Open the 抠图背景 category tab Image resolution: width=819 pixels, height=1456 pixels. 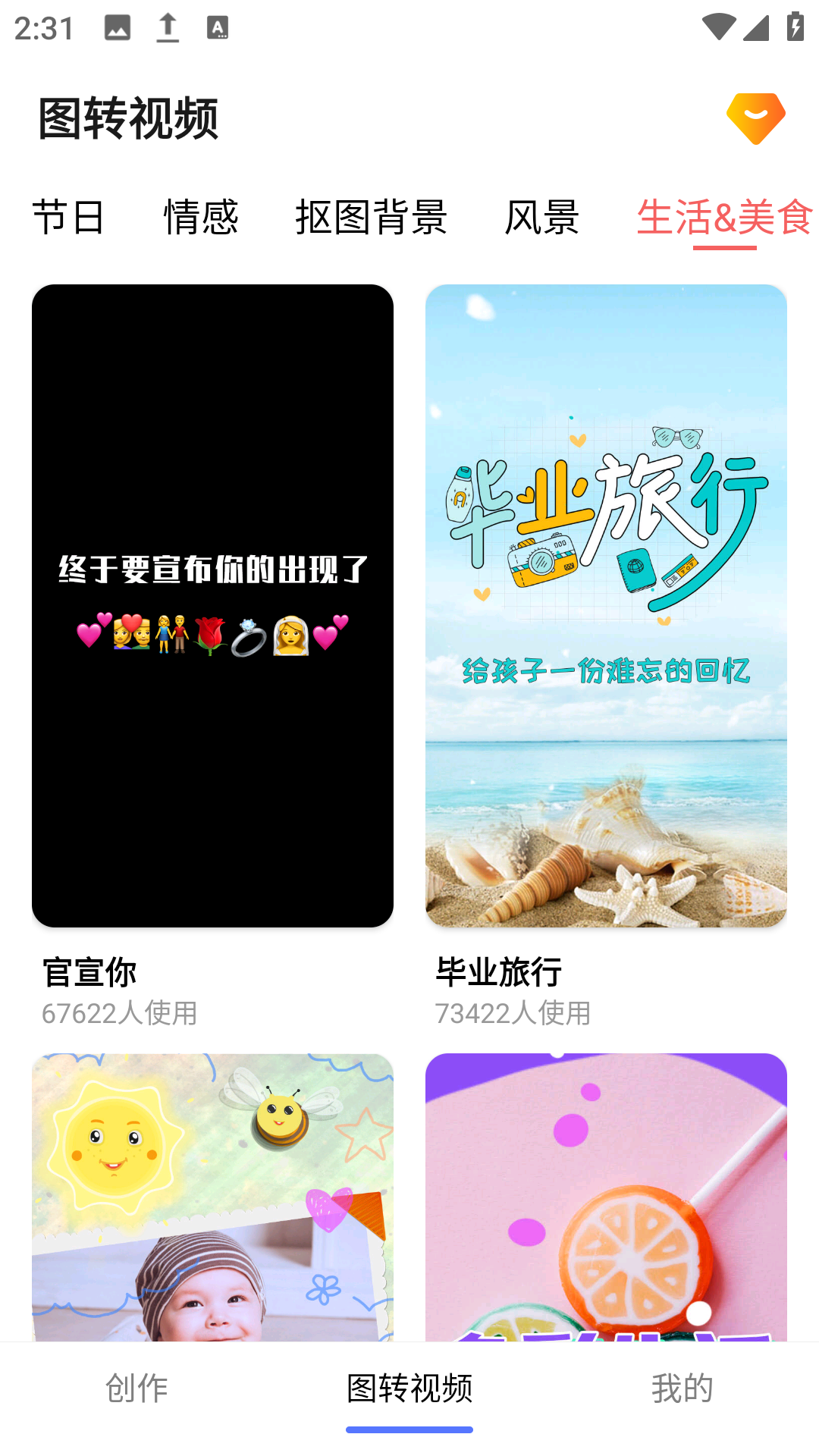pos(371,218)
